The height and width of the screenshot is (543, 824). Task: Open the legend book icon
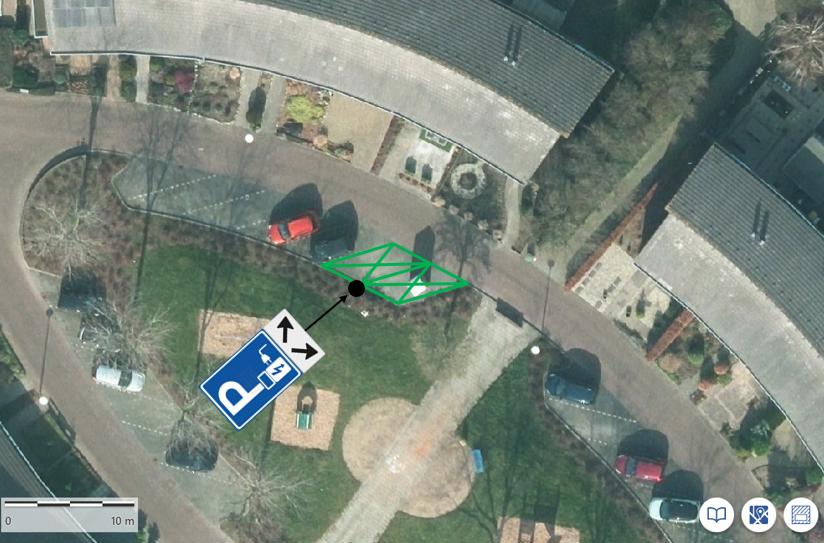[x=717, y=516]
